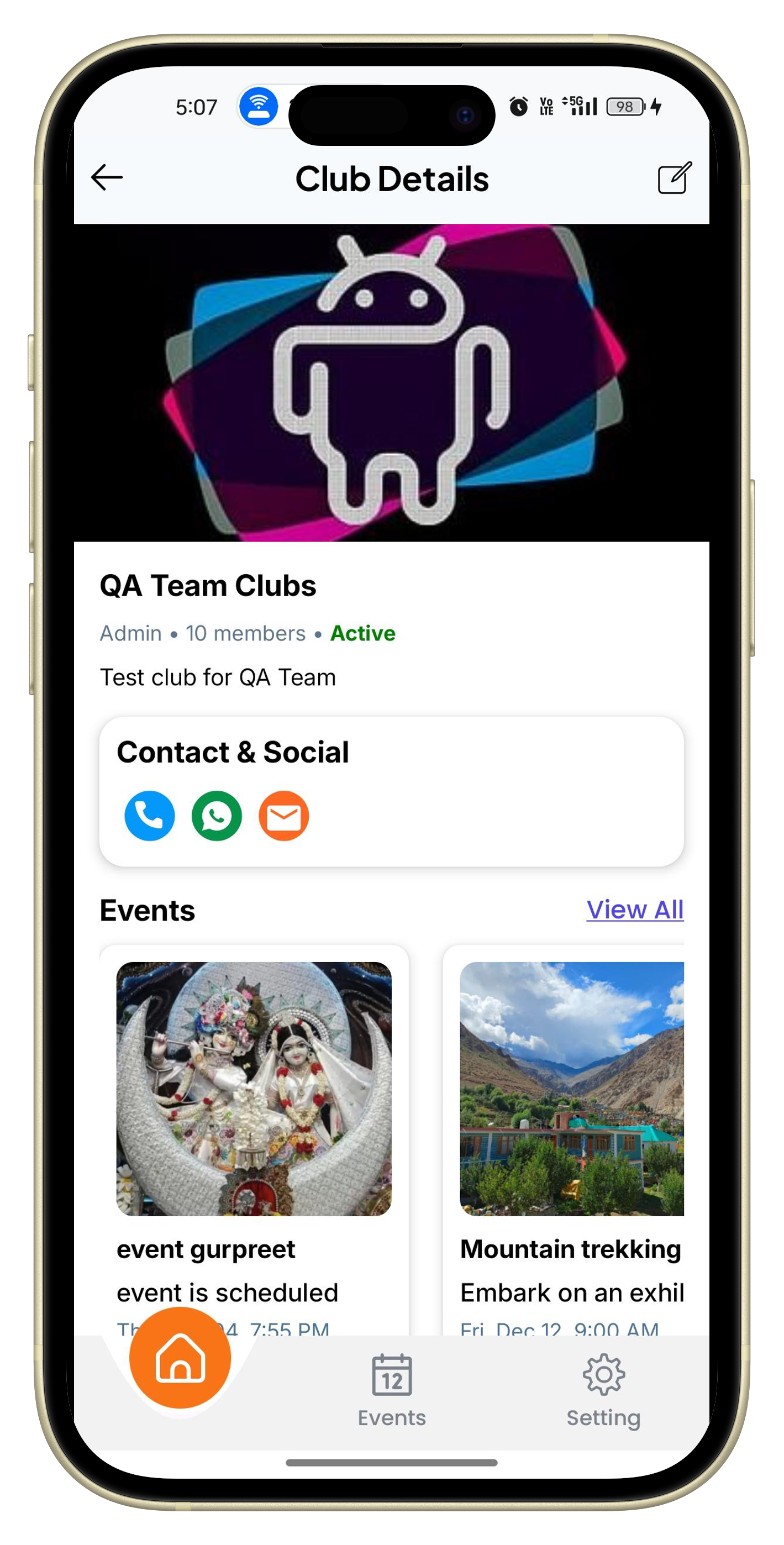Email the club via mail icon
This screenshot has width=784, height=1545.
tap(284, 816)
